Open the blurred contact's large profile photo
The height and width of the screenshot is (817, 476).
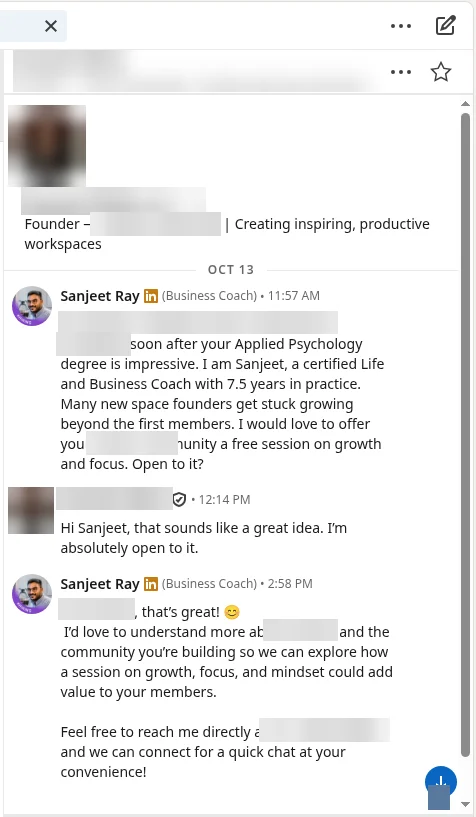[x=47, y=145]
